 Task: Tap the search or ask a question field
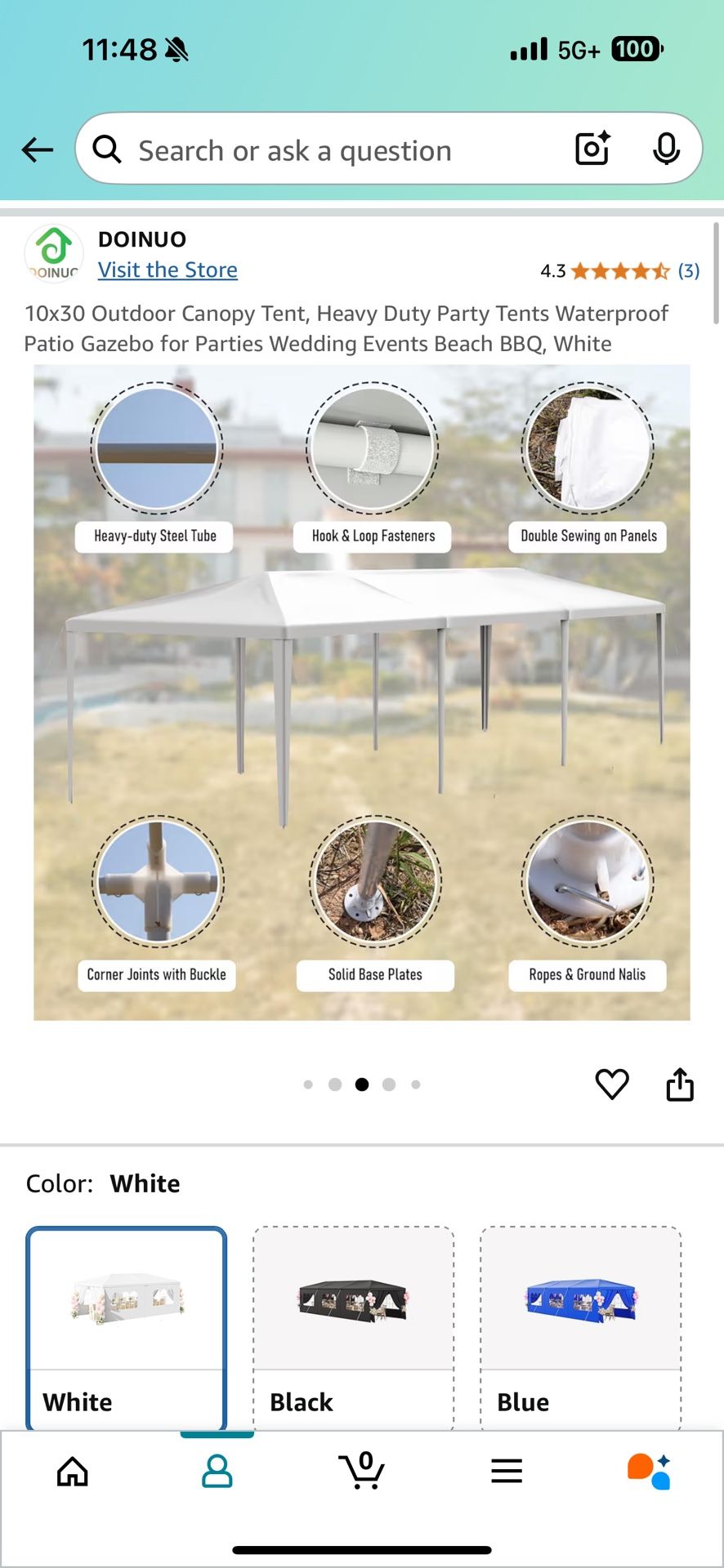pyautogui.click(x=327, y=150)
